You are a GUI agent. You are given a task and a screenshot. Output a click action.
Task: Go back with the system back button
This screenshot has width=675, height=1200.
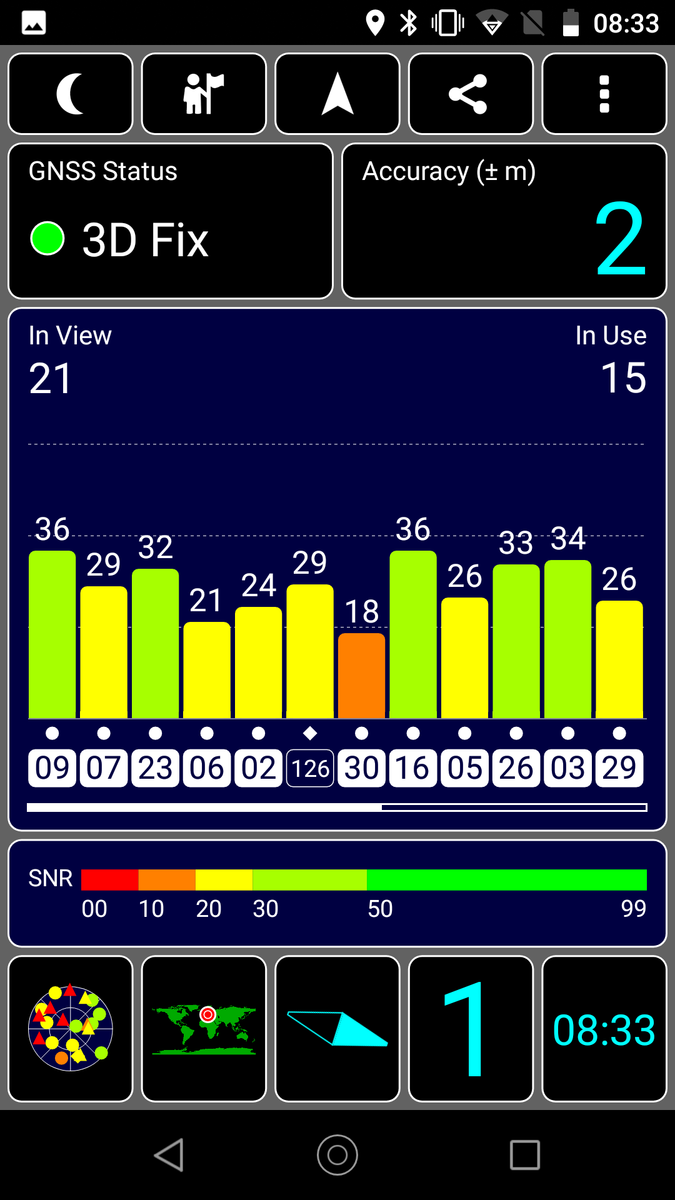[169, 1155]
